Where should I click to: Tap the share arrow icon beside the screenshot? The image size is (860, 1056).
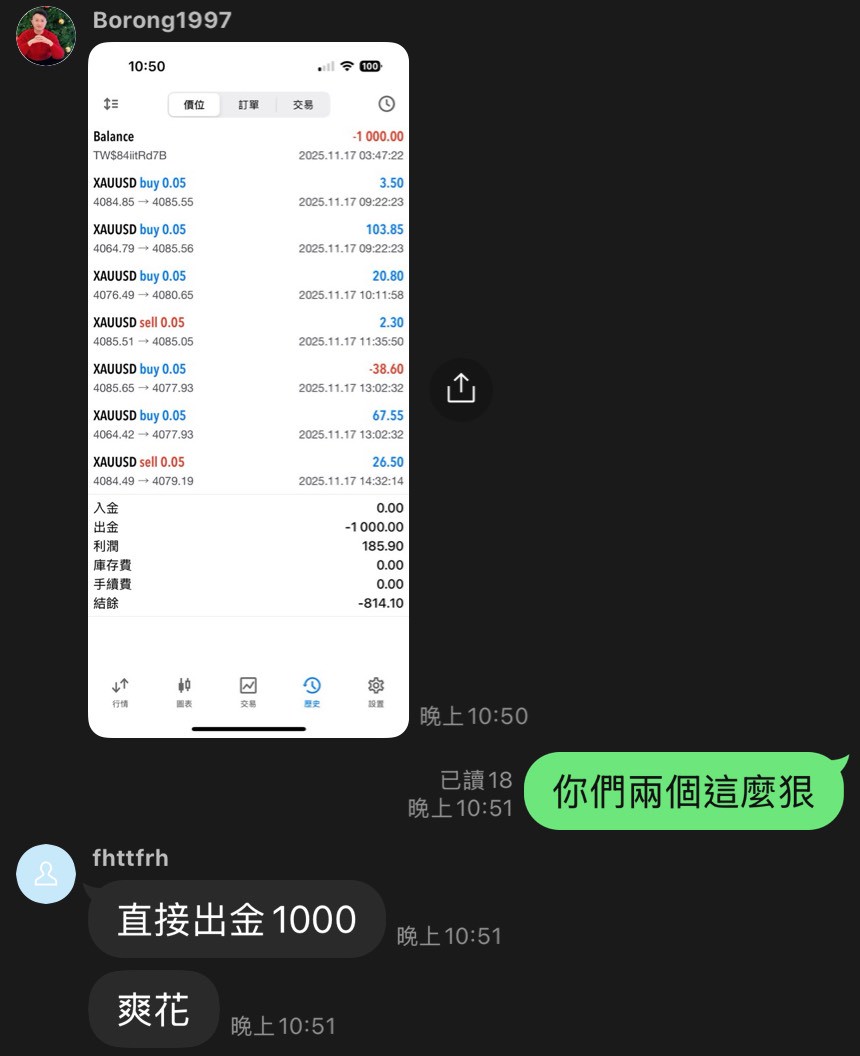point(461,389)
